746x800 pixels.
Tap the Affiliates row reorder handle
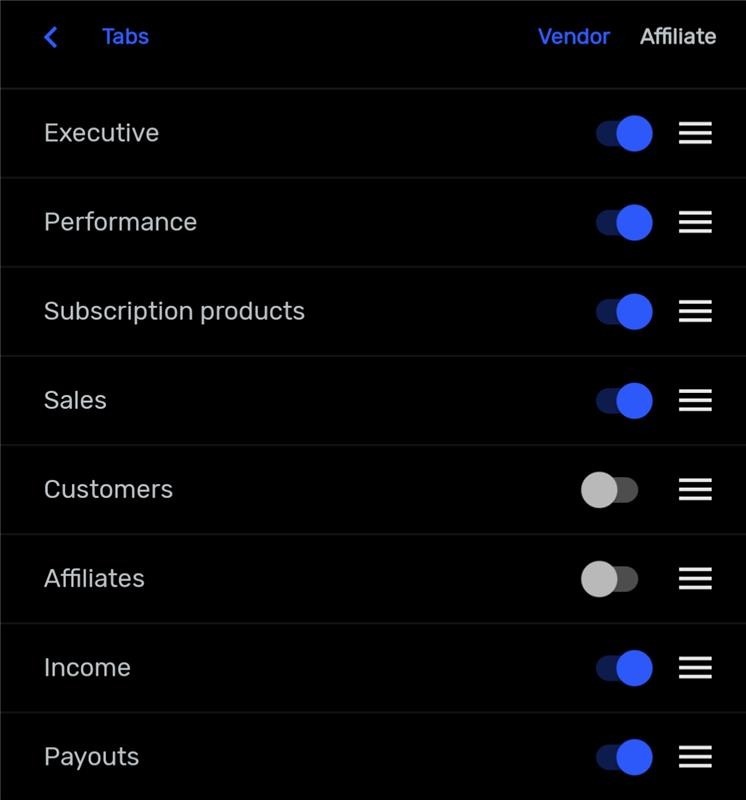coord(695,578)
